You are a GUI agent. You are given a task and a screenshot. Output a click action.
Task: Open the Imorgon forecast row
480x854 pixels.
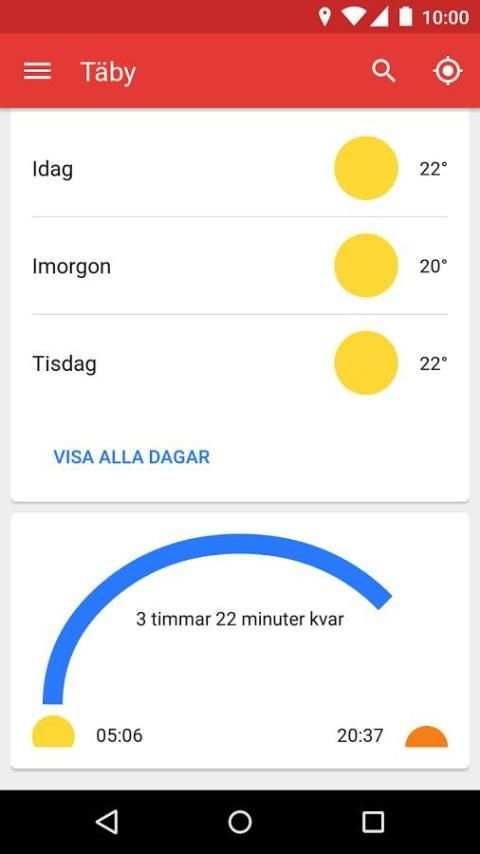(240, 266)
